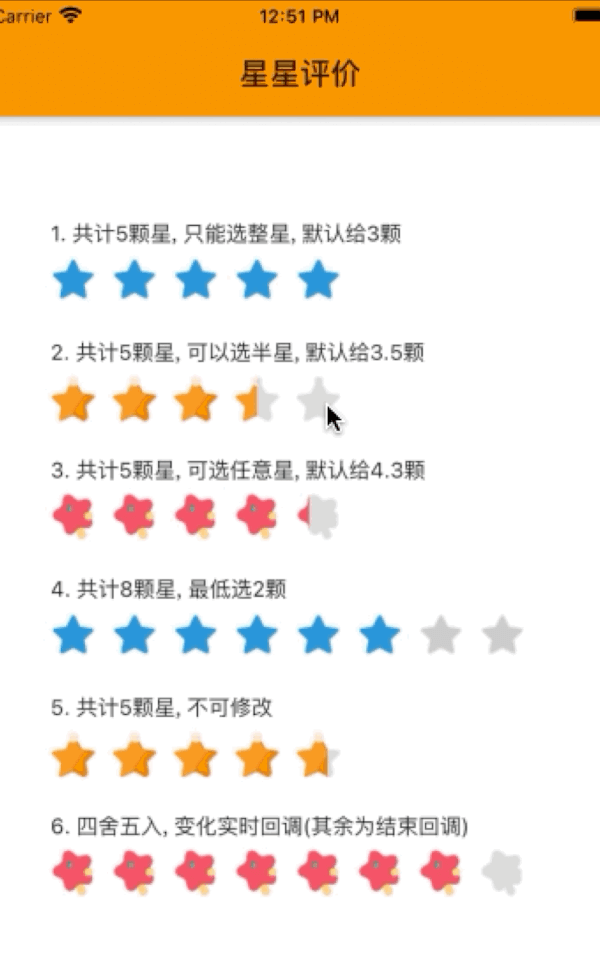Select the seventh grey star in the 8-star row
The image size is (600, 966).
(441, 635)
